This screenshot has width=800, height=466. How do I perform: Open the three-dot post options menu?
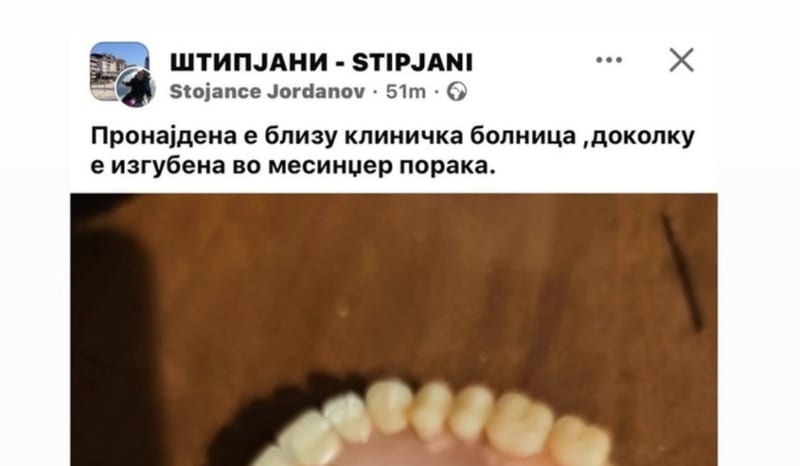pyautogui.click(x=609, y=60)
